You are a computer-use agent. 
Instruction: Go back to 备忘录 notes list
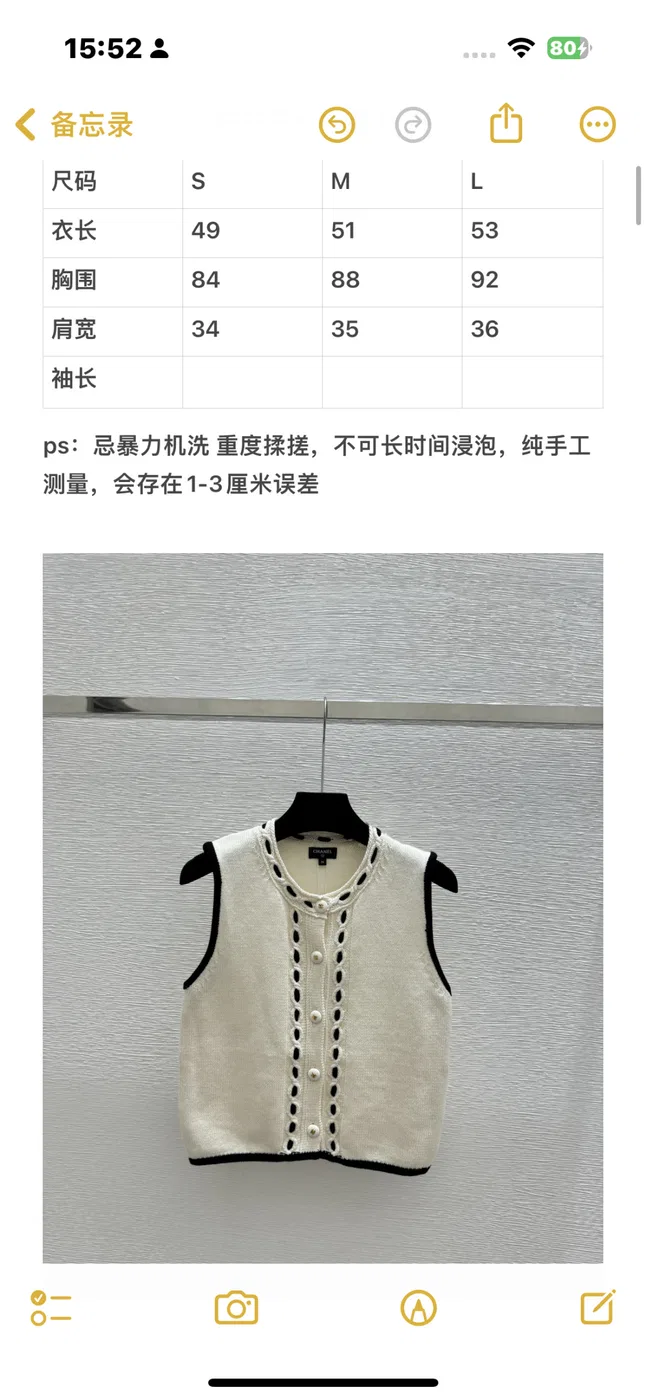74,125
